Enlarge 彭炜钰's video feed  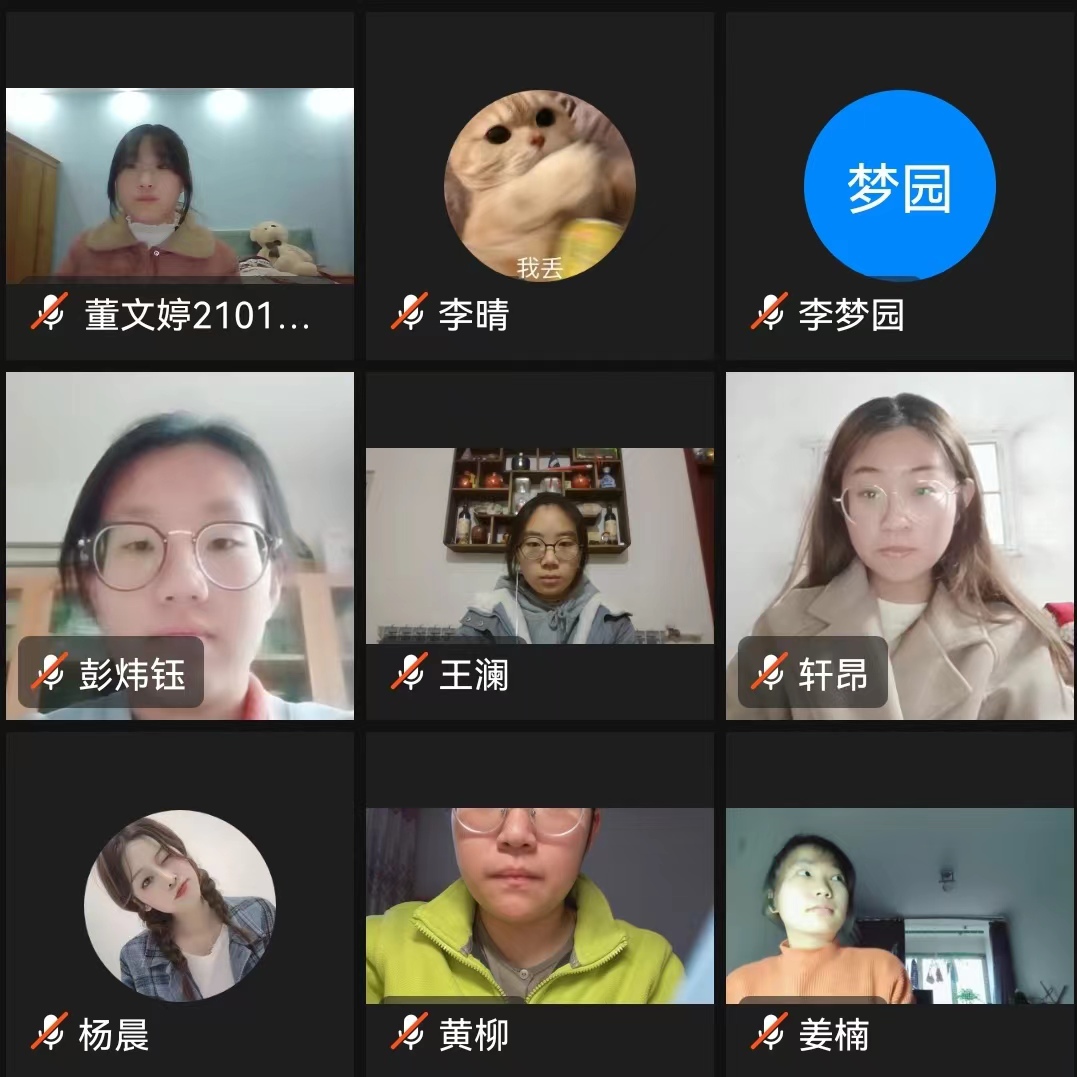[x=180, y=546]
